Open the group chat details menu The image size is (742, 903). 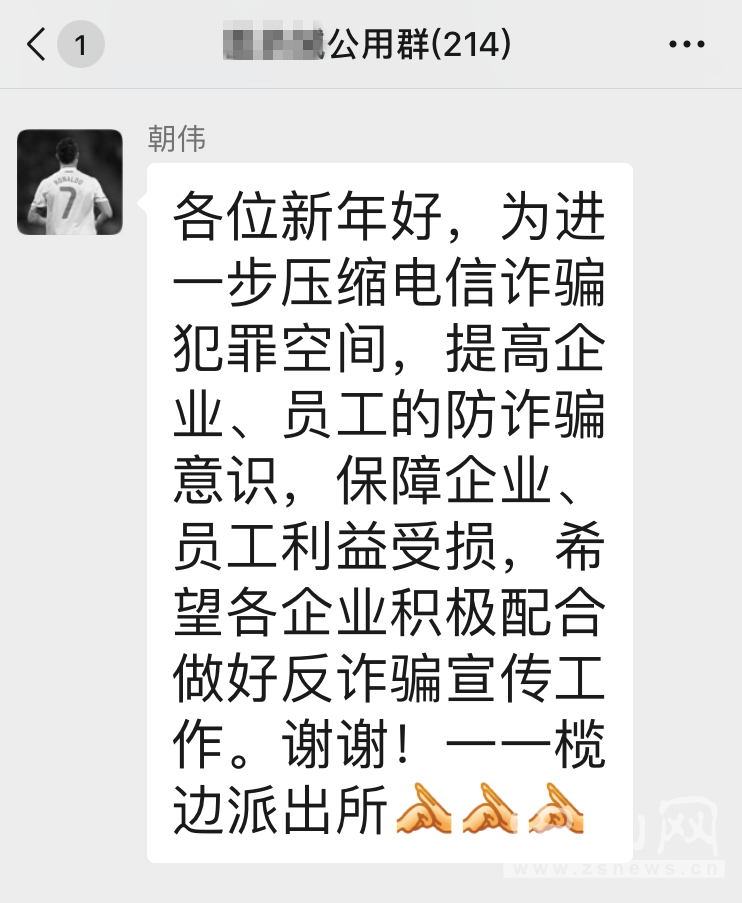686,45
